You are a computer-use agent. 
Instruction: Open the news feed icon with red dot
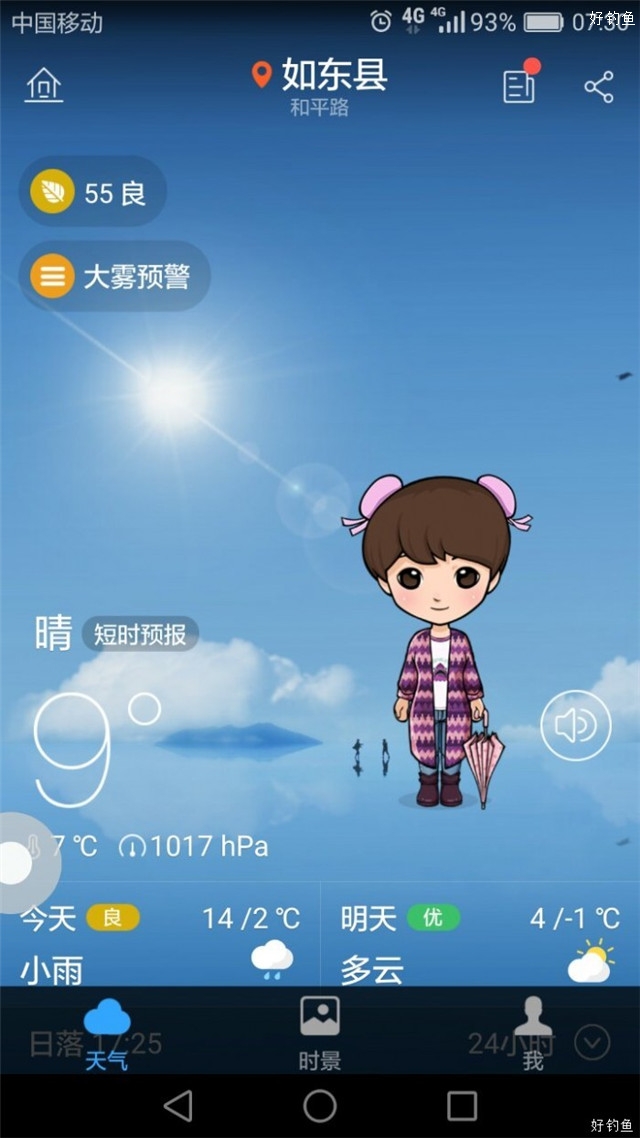point(519,85)
